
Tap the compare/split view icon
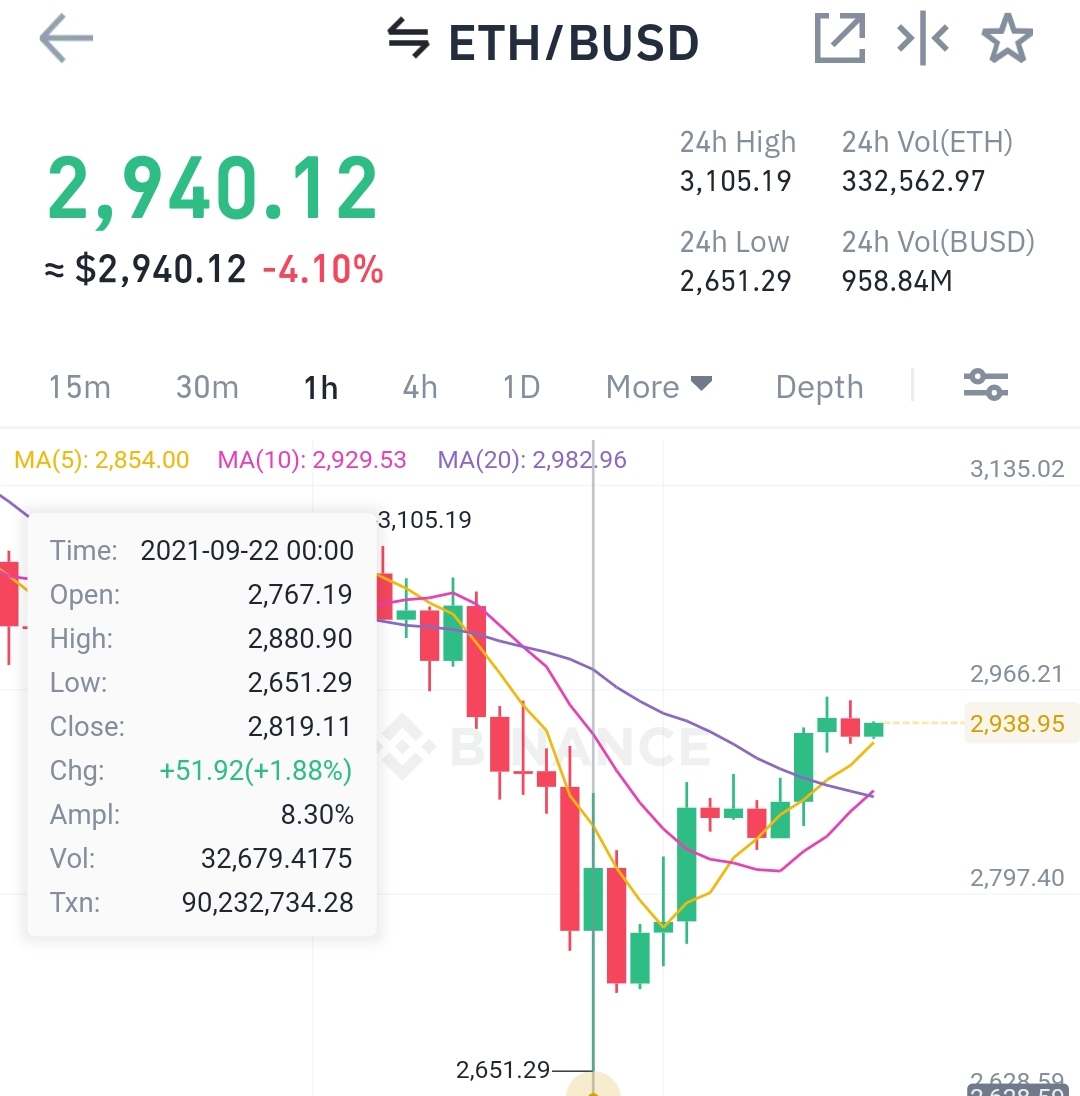tap(922, 40)
